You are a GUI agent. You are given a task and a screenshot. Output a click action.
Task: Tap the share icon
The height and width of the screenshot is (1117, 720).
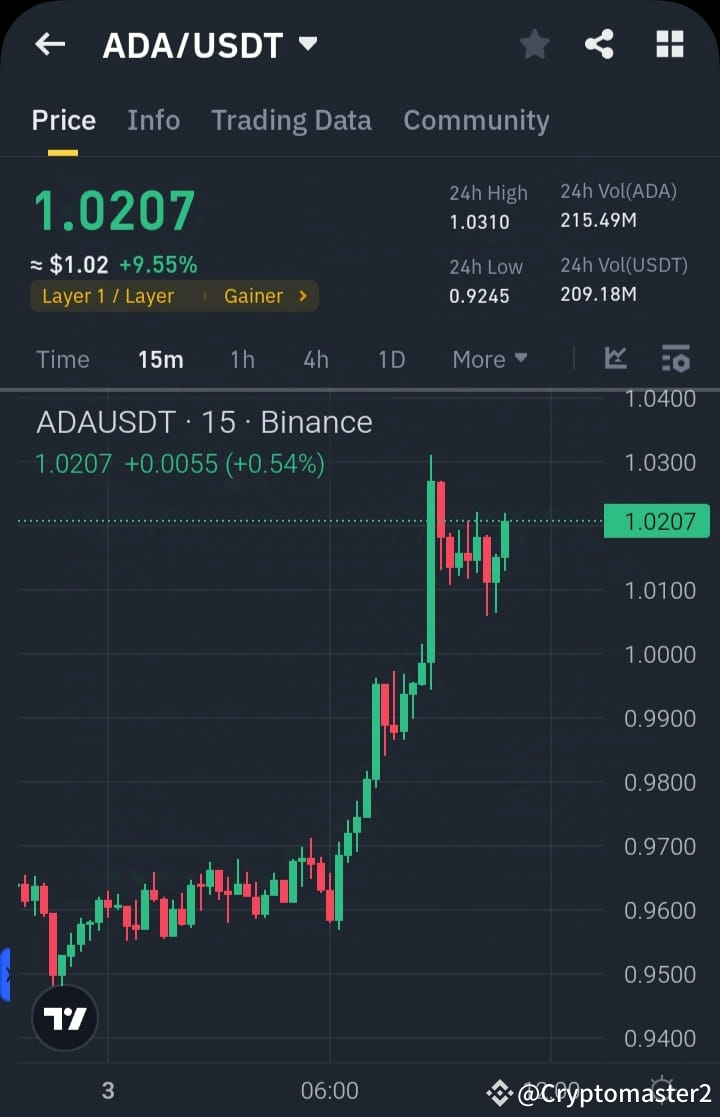coord(600,44)
